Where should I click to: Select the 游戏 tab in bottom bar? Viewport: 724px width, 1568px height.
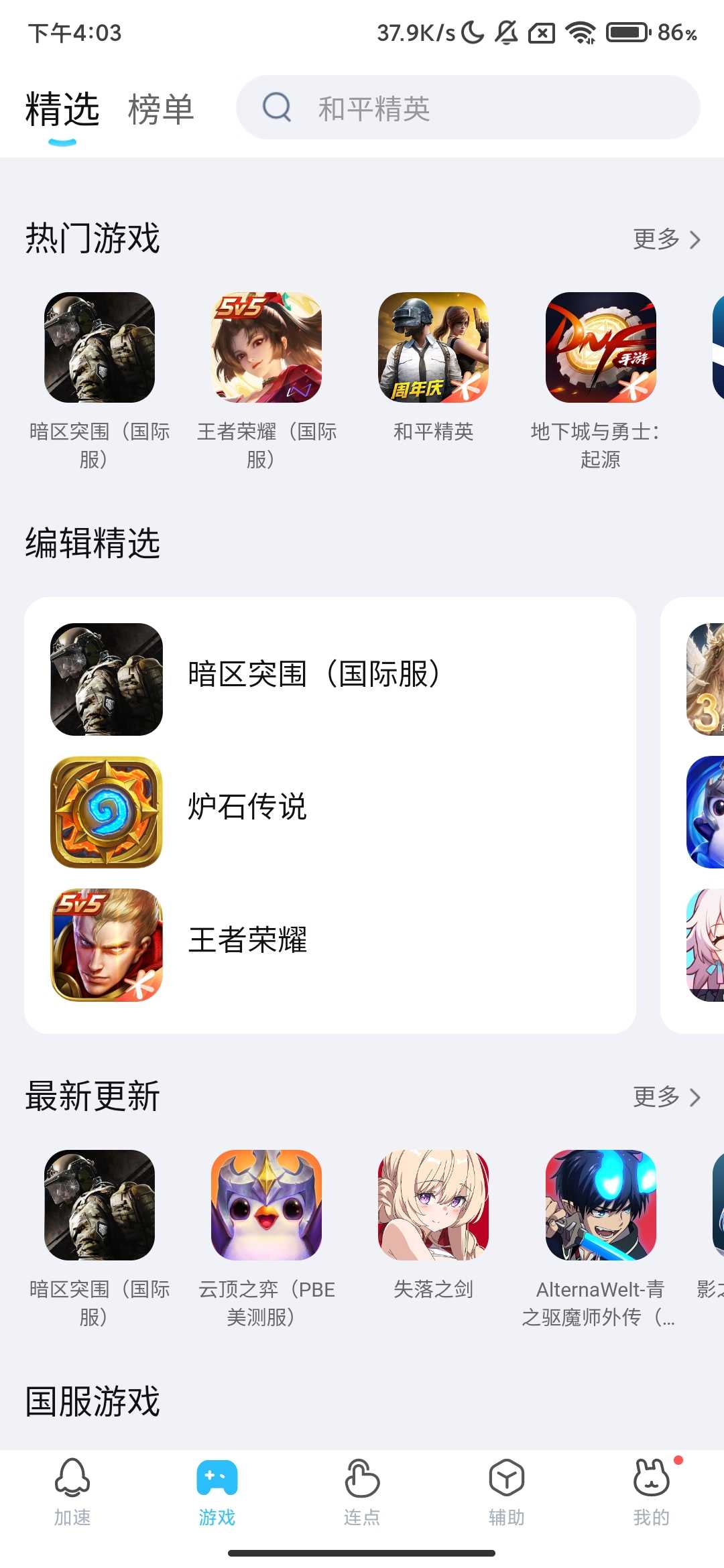tap(217, 1490)
